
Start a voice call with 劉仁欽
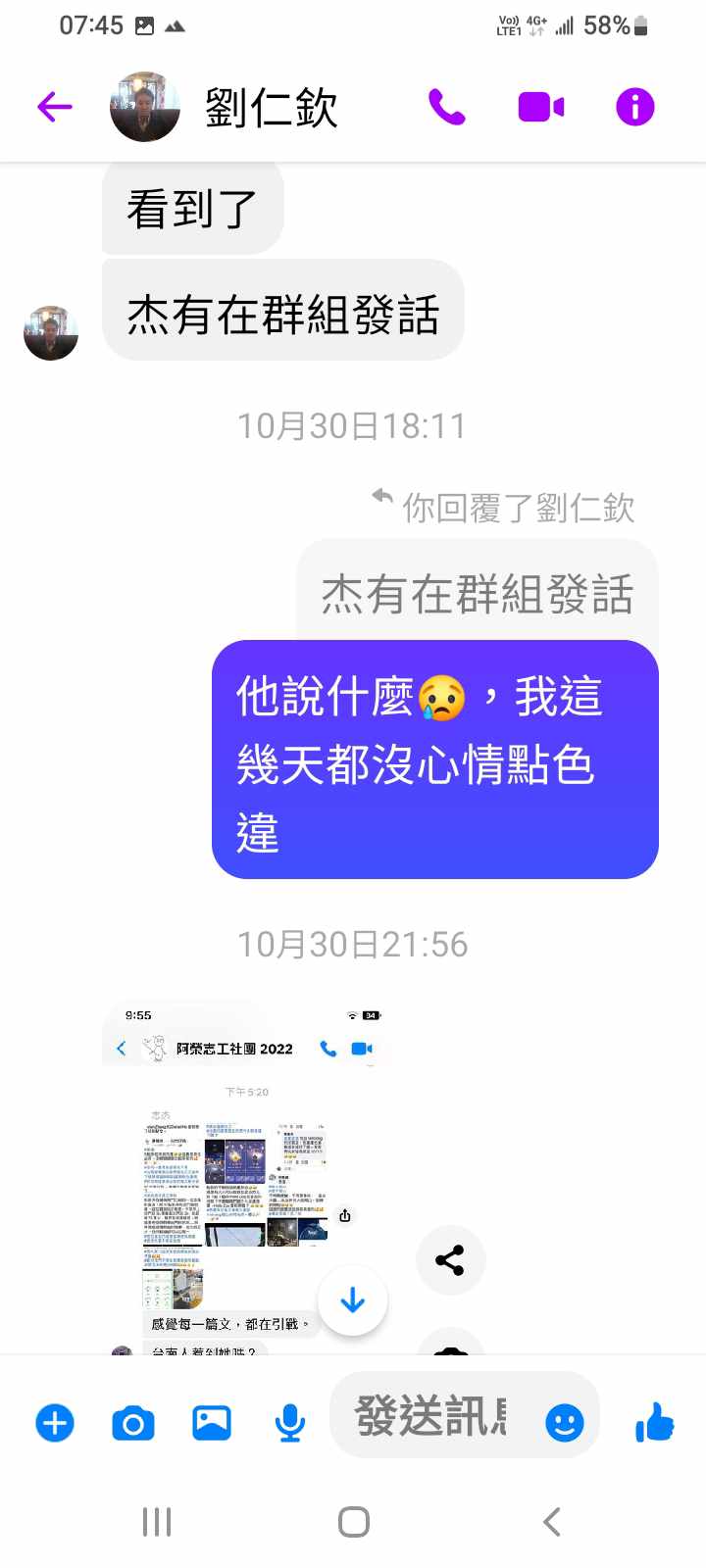point(447,106)
